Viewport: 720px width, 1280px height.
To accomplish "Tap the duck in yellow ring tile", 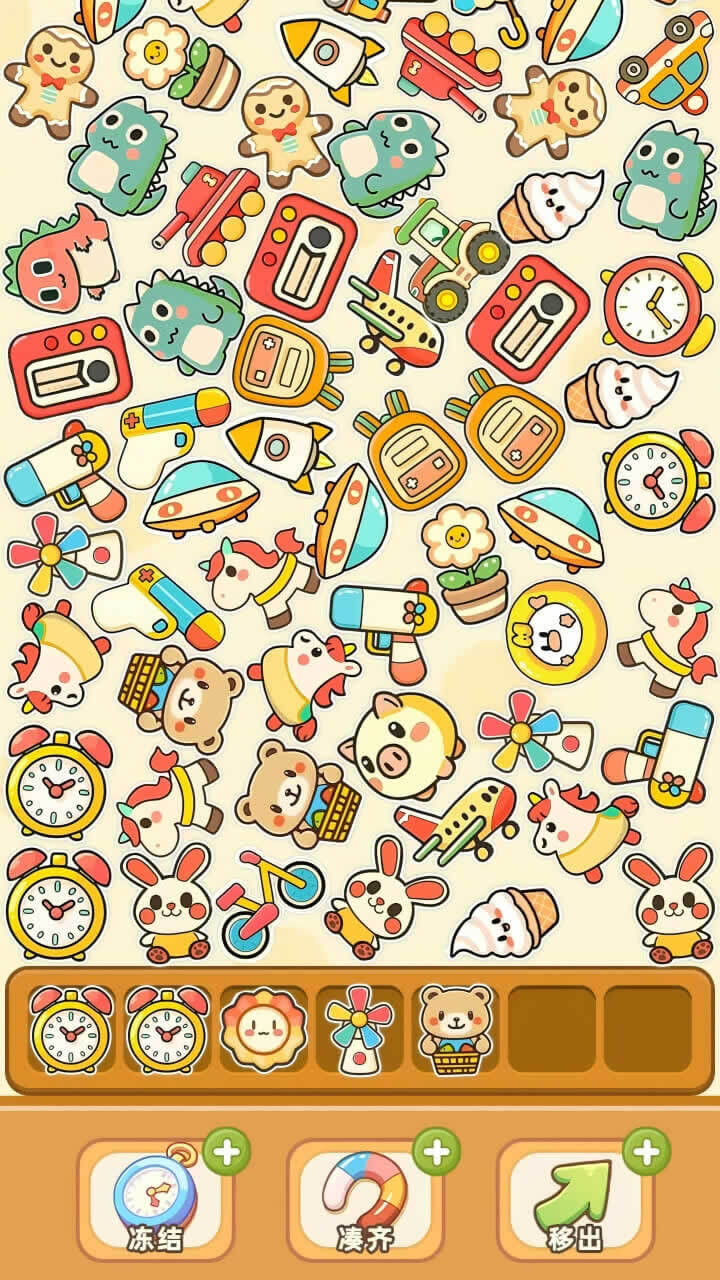I will point(556,632).
